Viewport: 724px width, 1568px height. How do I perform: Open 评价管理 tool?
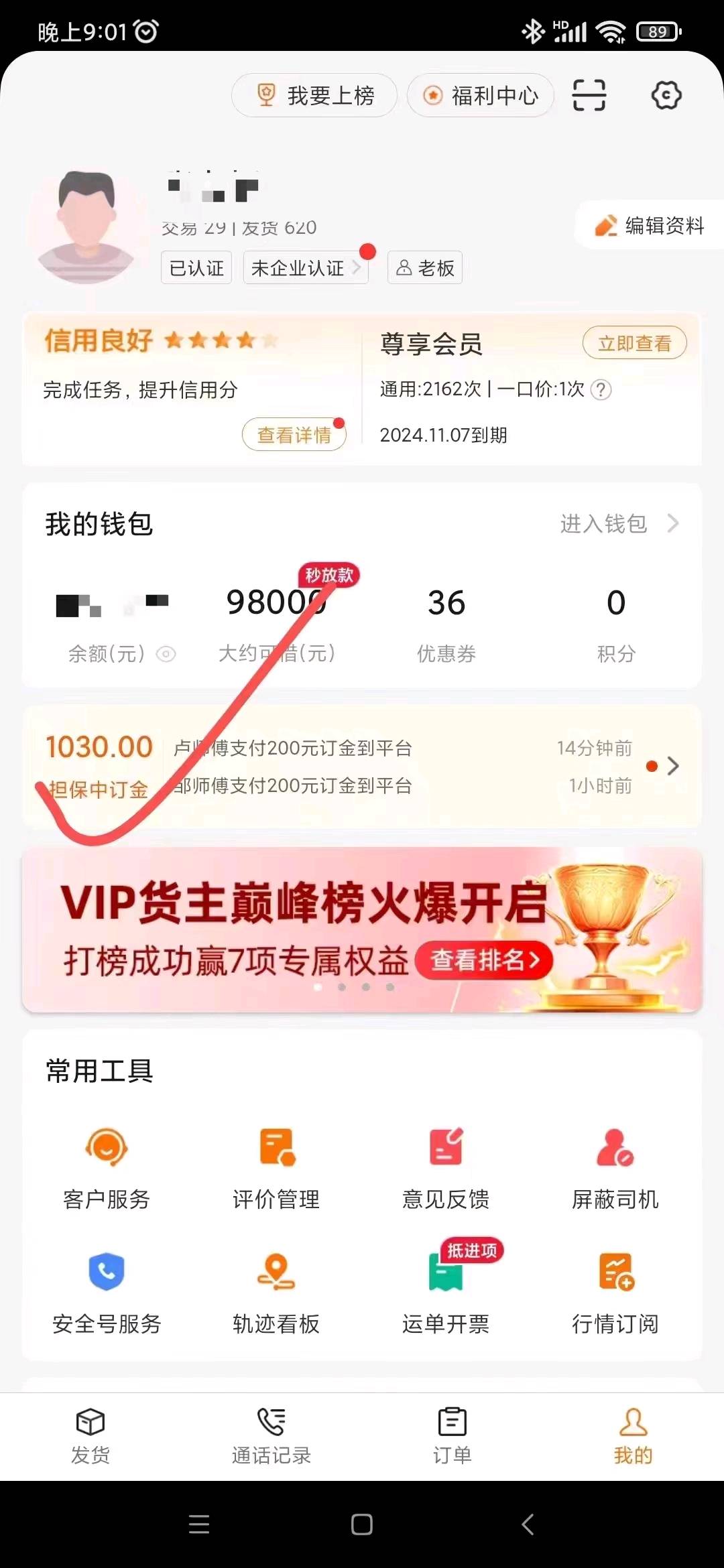[276, 1167]
